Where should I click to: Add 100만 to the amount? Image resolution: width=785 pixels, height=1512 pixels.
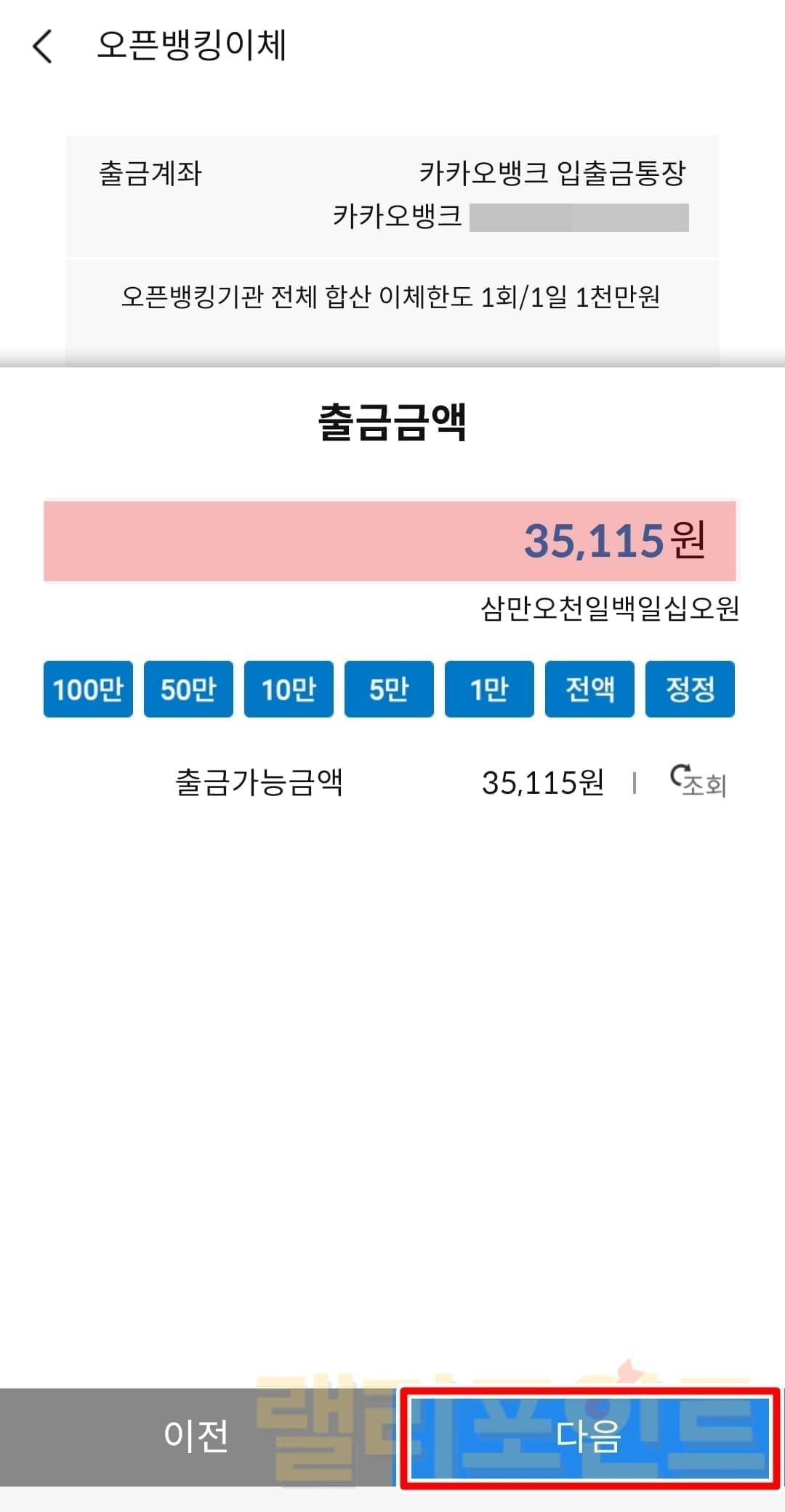pos(88,689)
